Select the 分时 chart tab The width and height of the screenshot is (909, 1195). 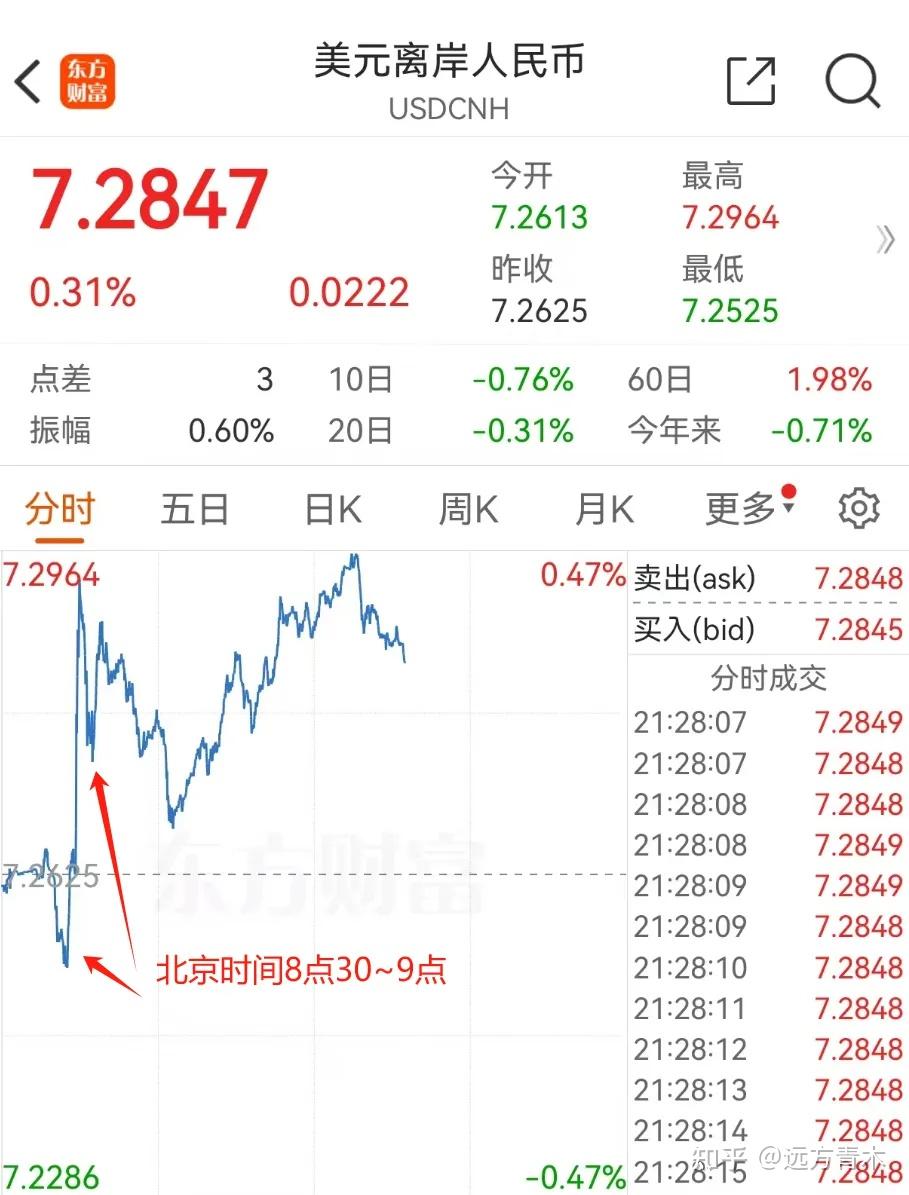(x=59, y=510)
